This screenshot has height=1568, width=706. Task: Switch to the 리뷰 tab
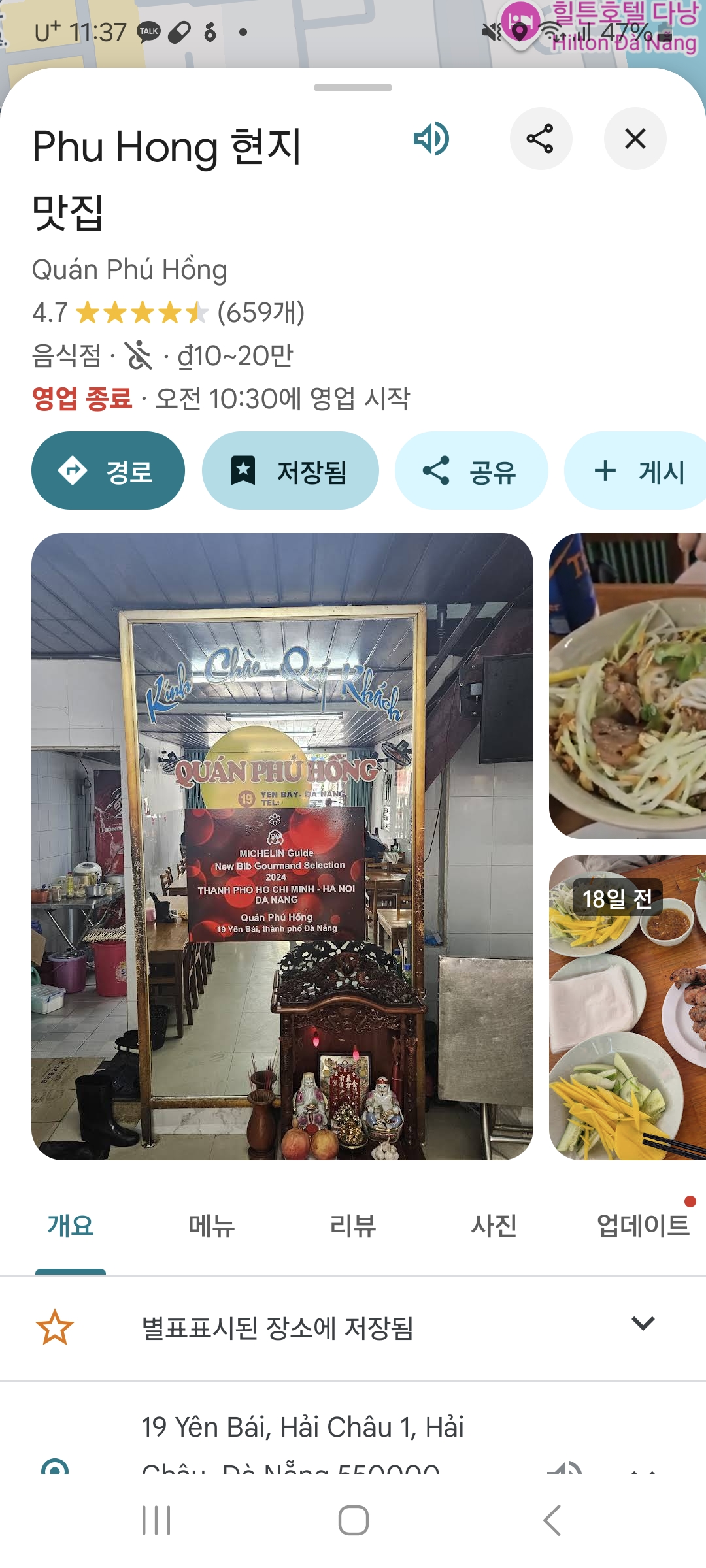point(353,1226)
